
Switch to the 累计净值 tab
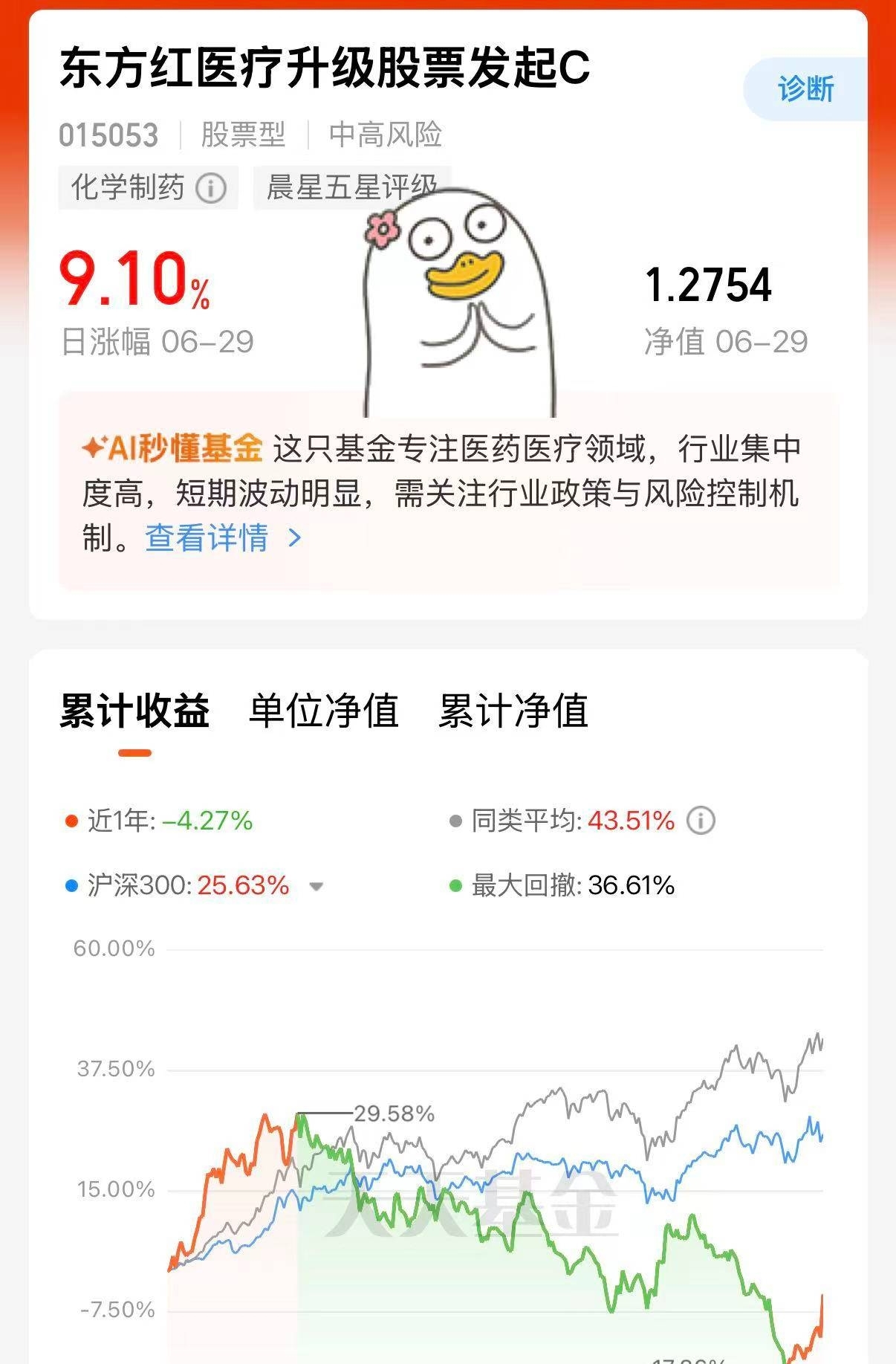tap(513, 711)
